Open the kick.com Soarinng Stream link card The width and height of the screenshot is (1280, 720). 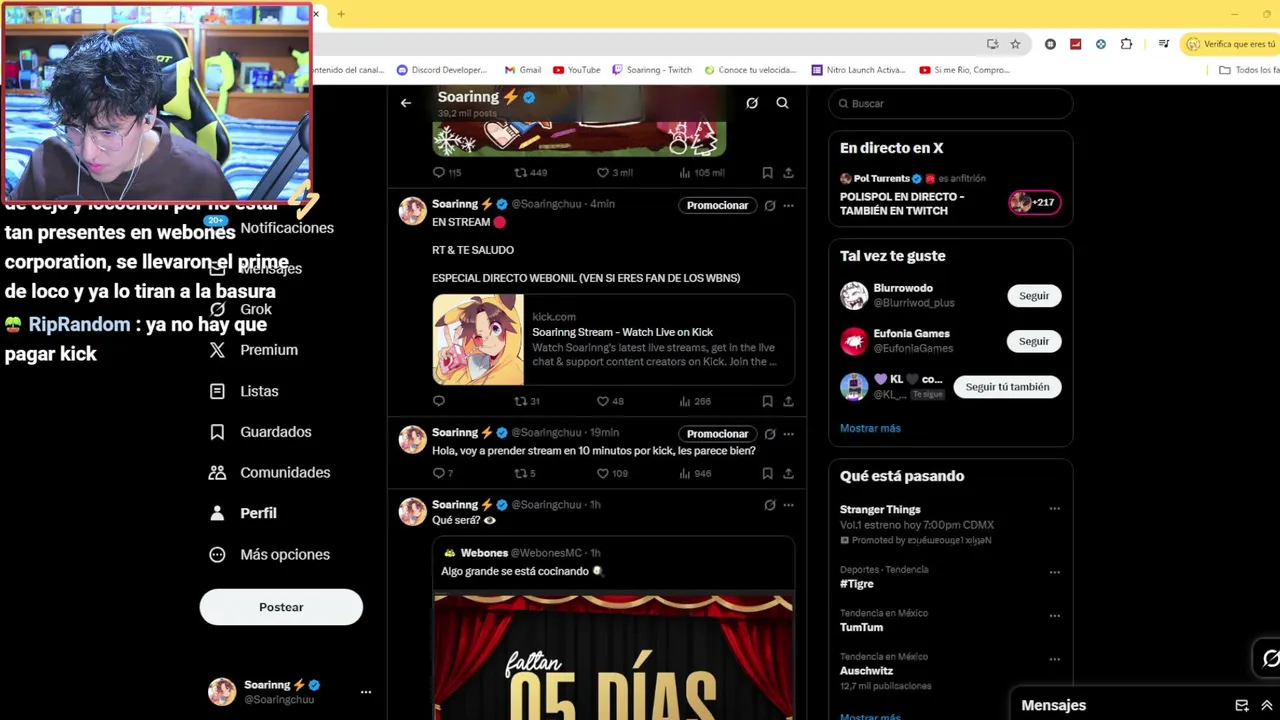(613, 340)
